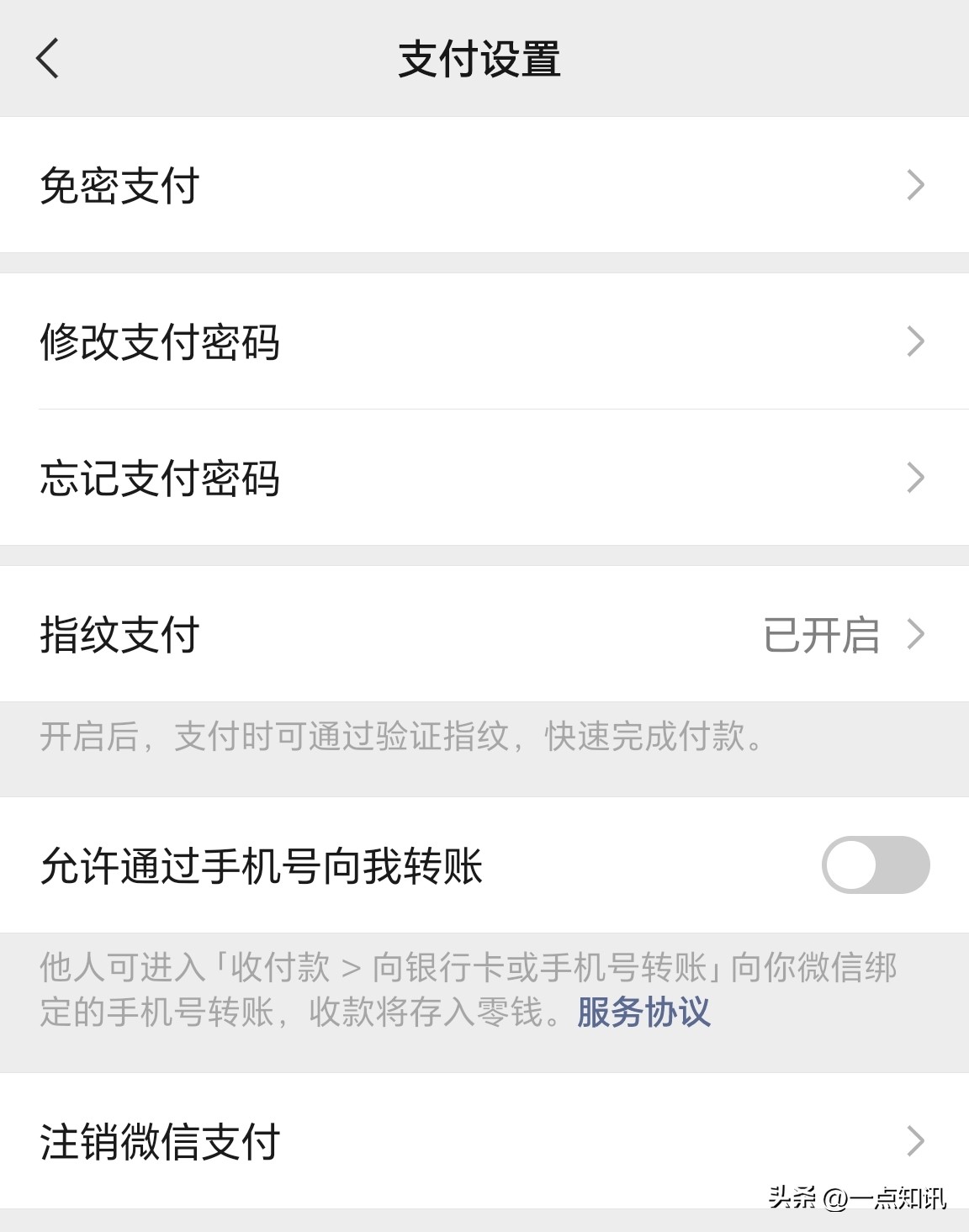
Task: Click the chevron beside 修改支付密码
Action: click(x=917, y=341)
